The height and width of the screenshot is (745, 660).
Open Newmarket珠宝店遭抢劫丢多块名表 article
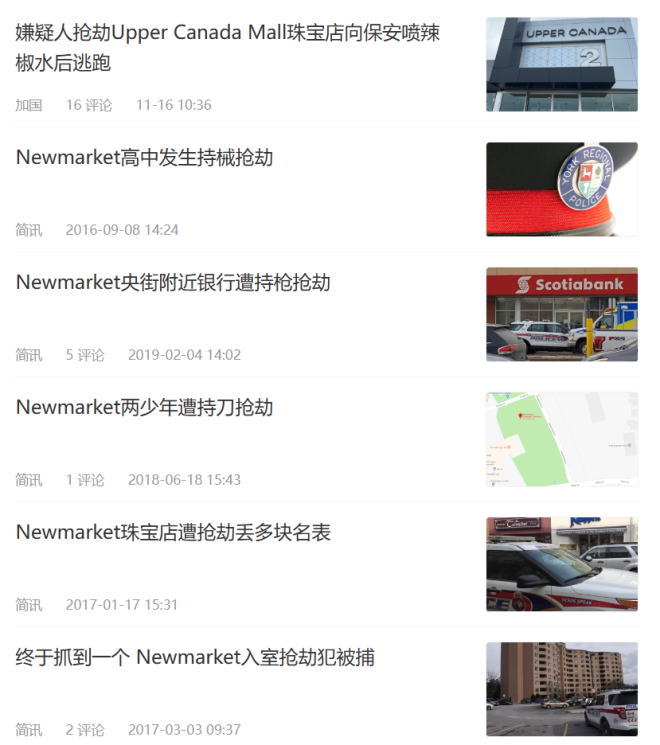click(173, 533)
